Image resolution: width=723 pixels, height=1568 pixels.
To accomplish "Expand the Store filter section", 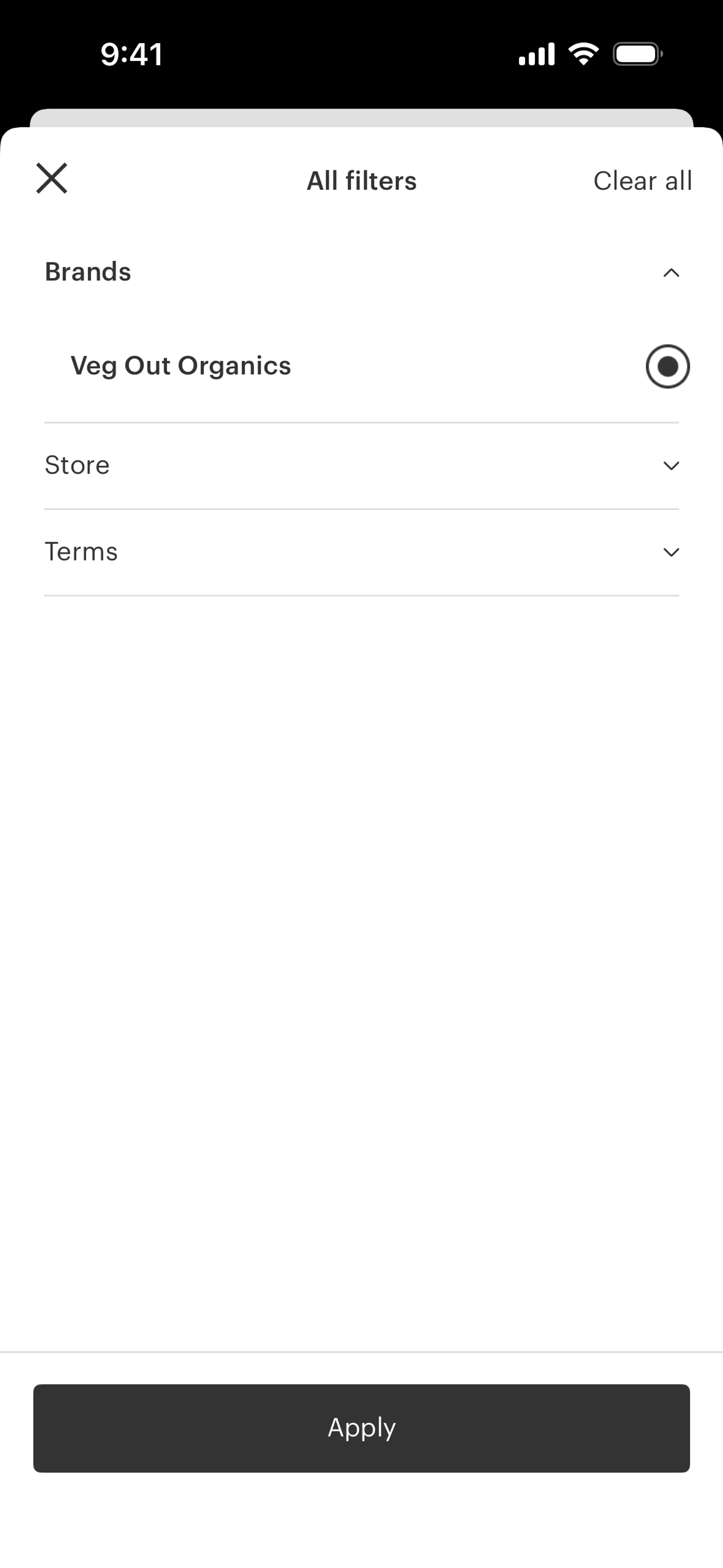I will click(671, 466).
